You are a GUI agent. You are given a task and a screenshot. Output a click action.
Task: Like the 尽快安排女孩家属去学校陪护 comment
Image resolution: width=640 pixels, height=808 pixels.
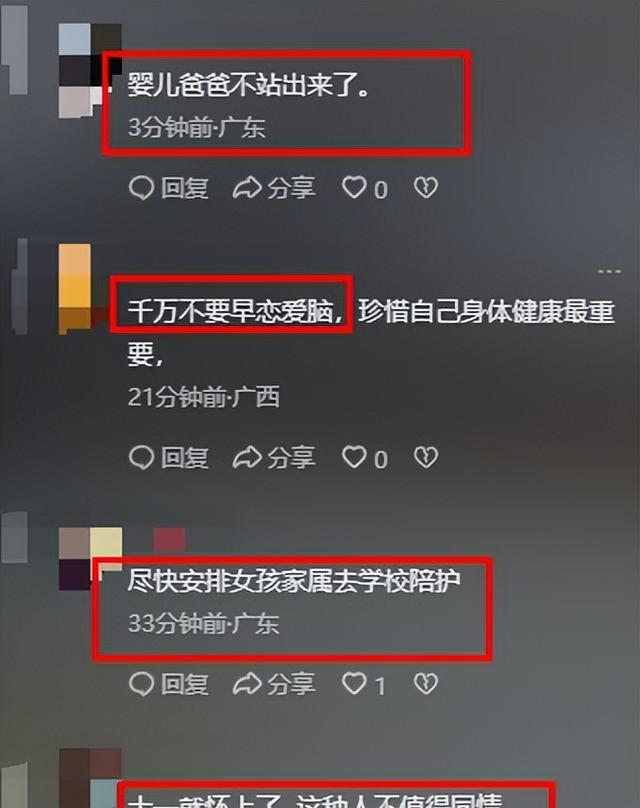pos(355,684)
